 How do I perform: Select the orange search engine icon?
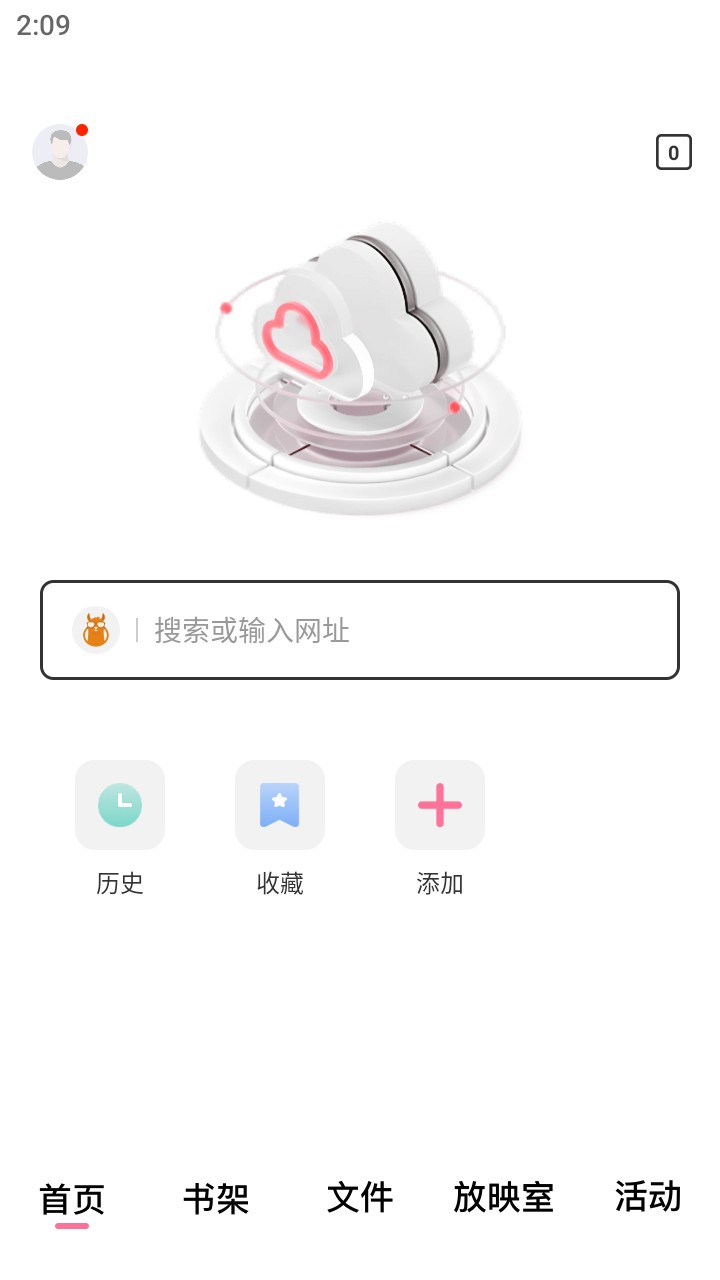(x=95, y=630)
